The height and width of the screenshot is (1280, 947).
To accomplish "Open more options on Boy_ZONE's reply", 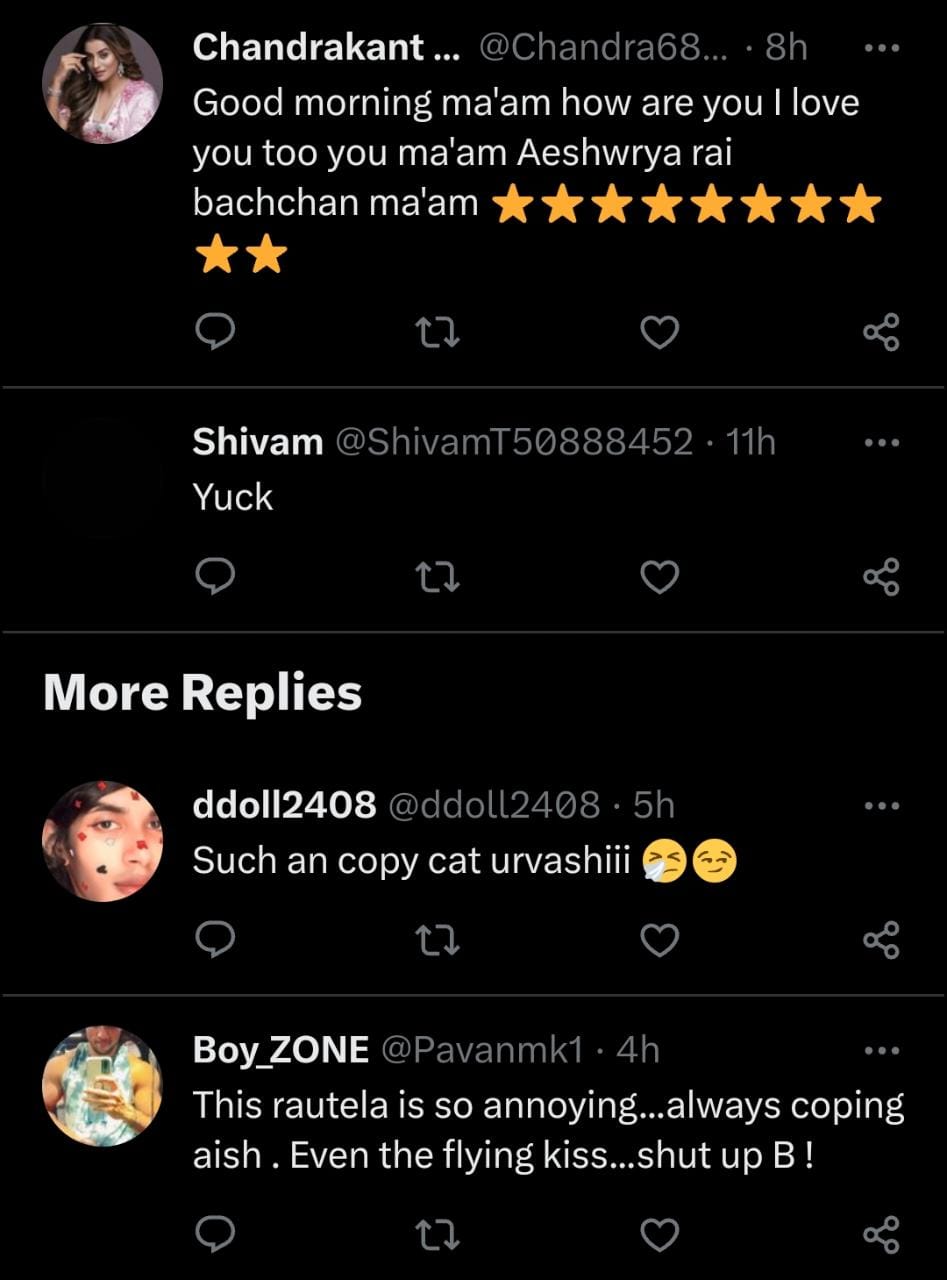I will (x=881, y=1051).
